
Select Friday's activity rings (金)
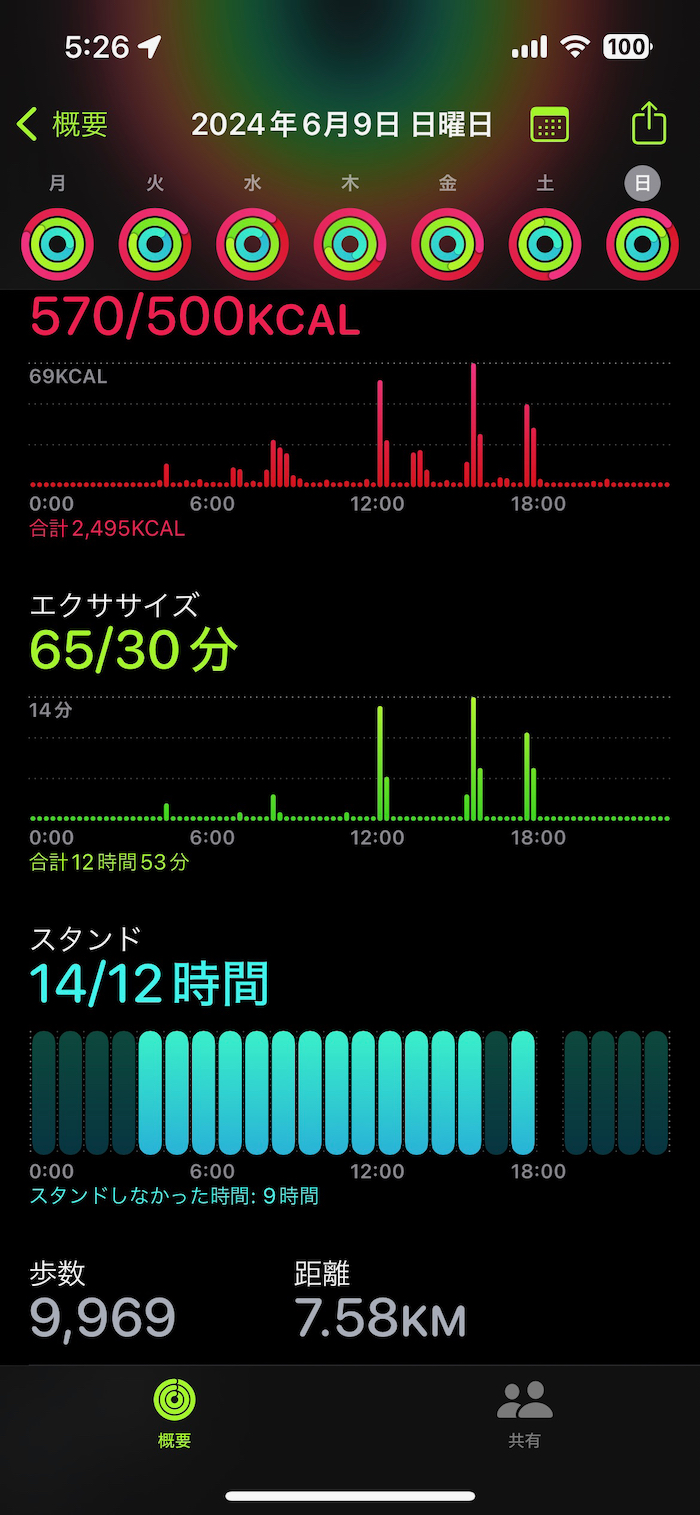447,243
